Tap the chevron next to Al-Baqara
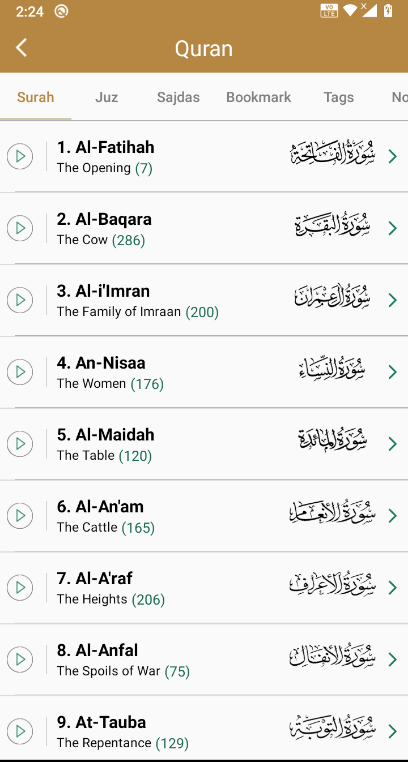This screenshot has width=408, height=762. click(x=393, y=228)
